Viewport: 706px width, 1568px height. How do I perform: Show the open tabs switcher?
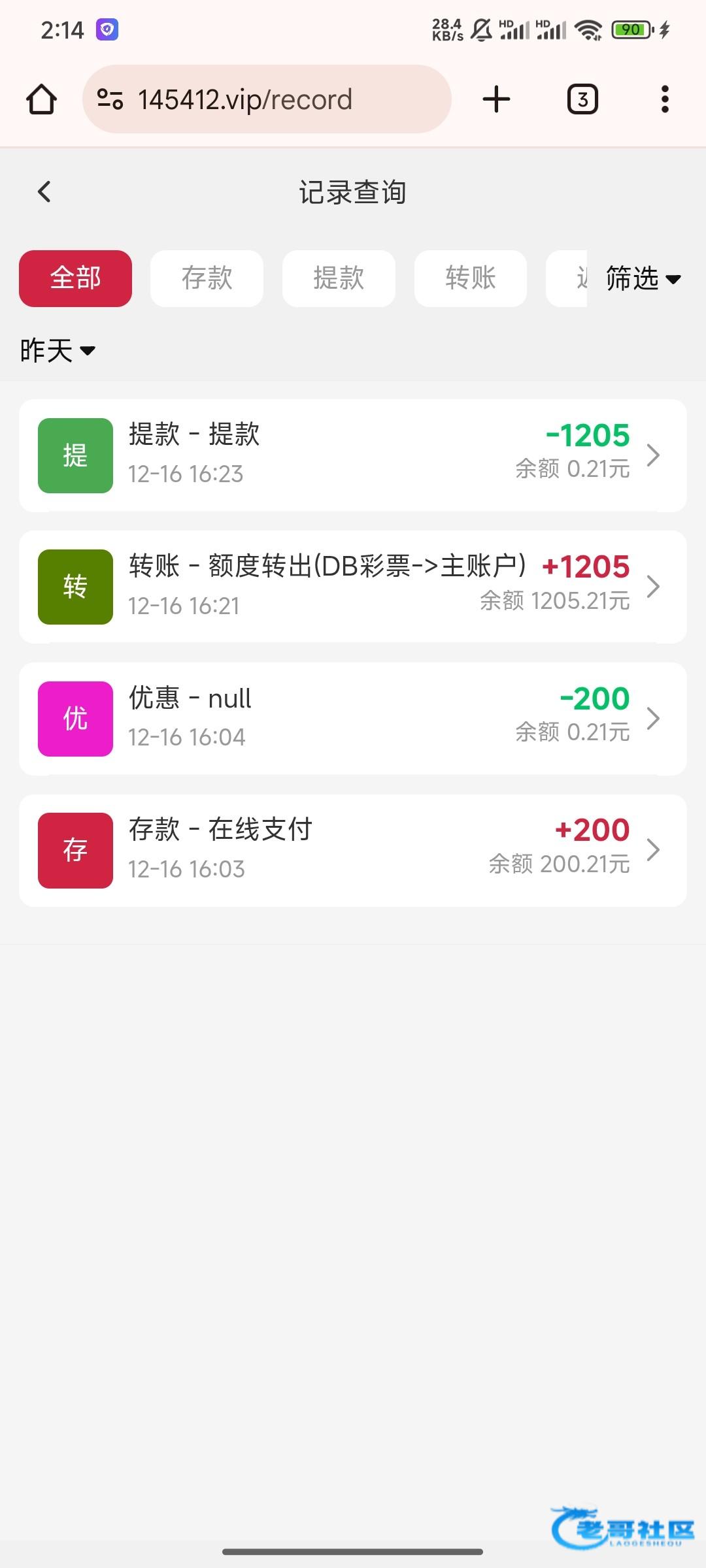pos(582,100)
